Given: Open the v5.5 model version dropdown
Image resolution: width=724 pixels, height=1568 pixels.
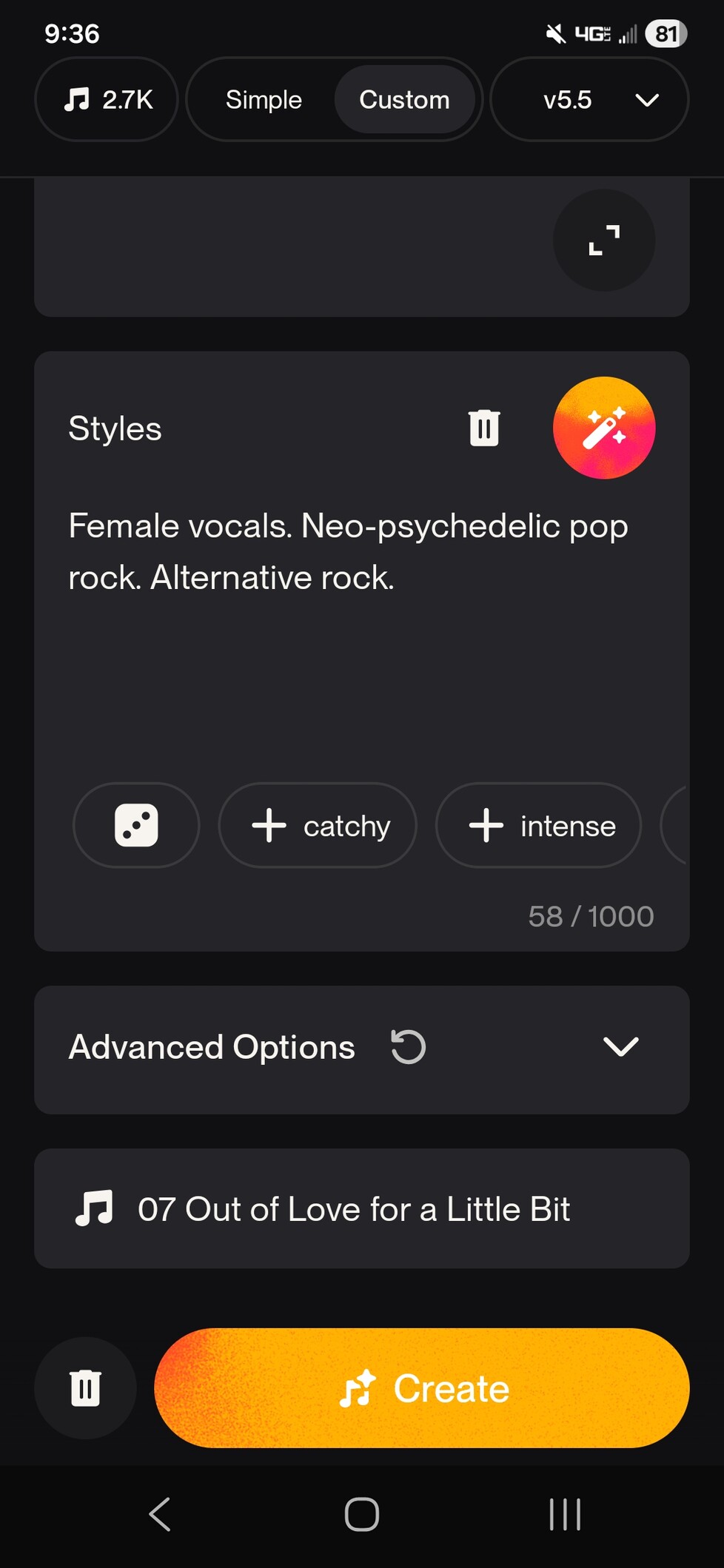Looking at the screenshot, I should click(589, 99).
